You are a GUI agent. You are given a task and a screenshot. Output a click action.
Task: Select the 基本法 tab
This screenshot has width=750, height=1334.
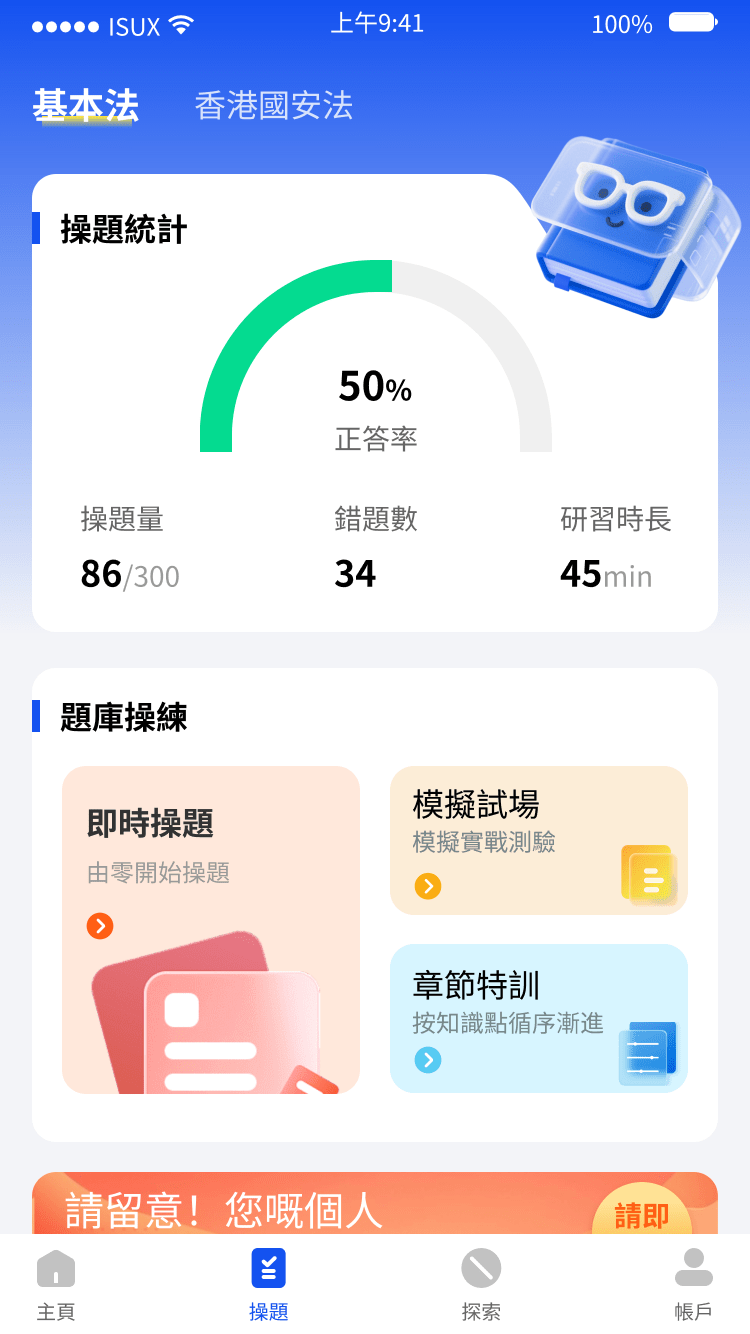(x=85, y=105)
